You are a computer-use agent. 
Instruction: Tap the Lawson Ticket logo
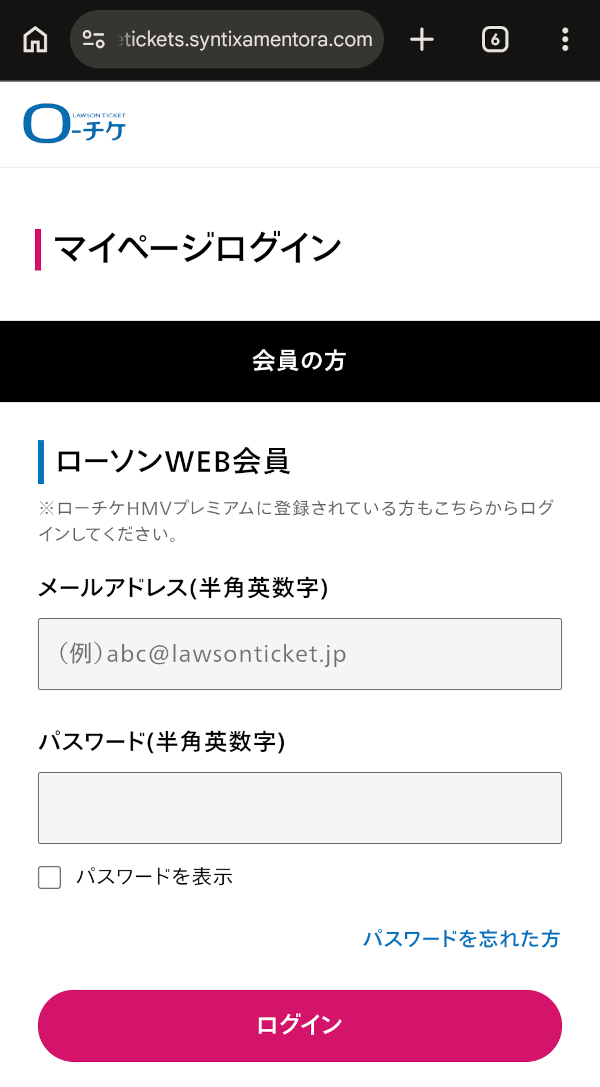click(x=74, y=124)
